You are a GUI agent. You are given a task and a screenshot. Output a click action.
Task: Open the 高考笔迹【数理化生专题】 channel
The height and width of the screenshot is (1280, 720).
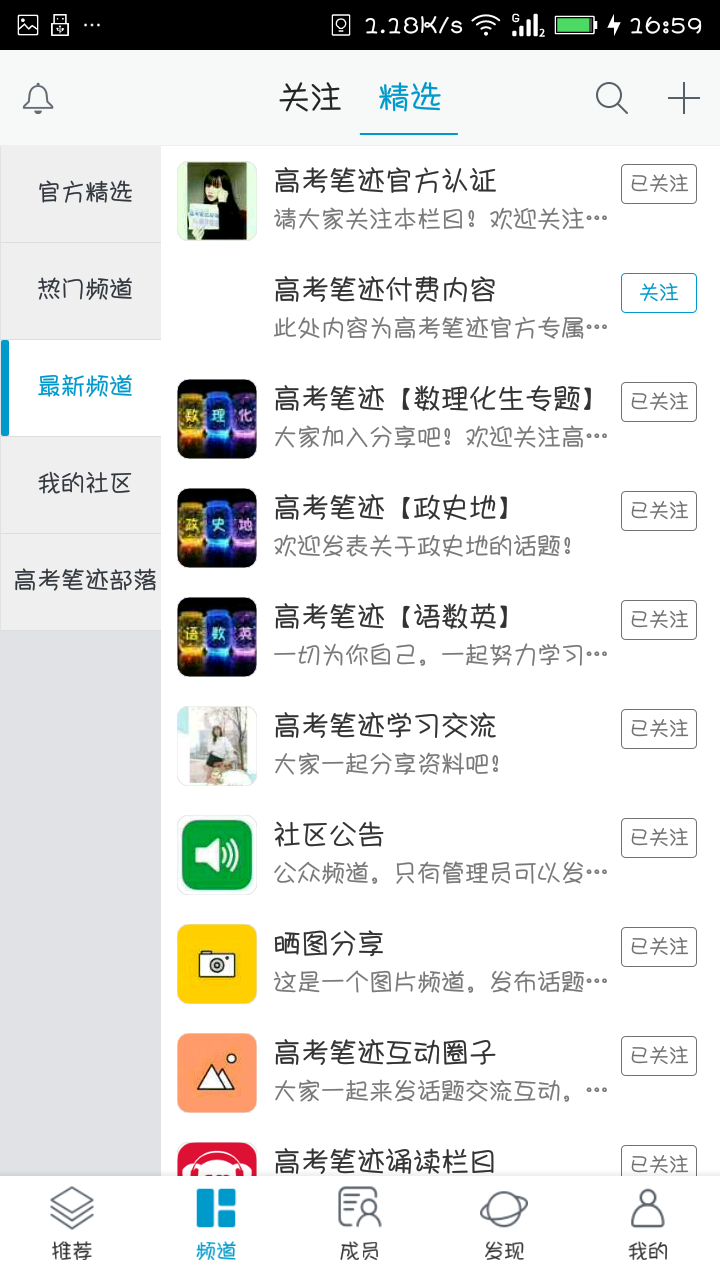pos(435,418)
